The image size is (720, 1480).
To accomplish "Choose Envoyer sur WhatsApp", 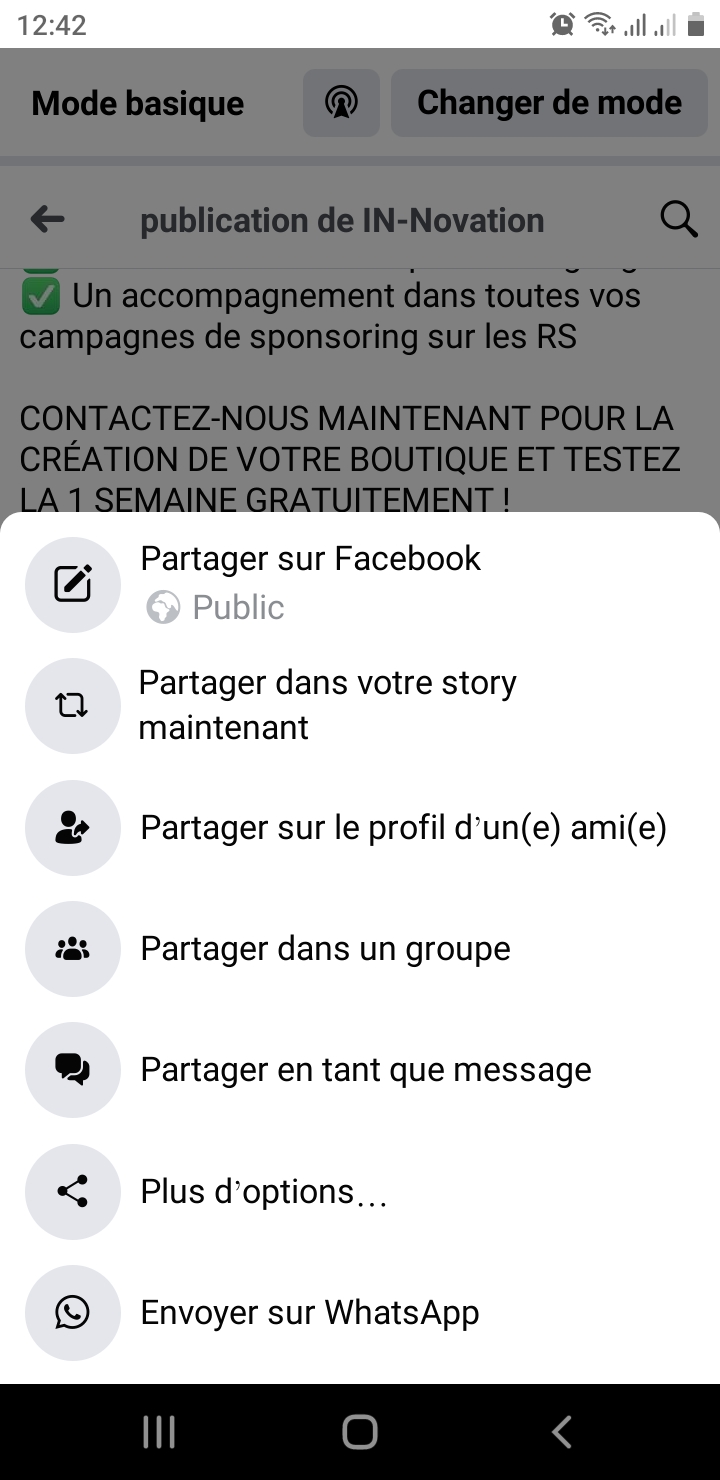I will click(x=309, y=1313).
